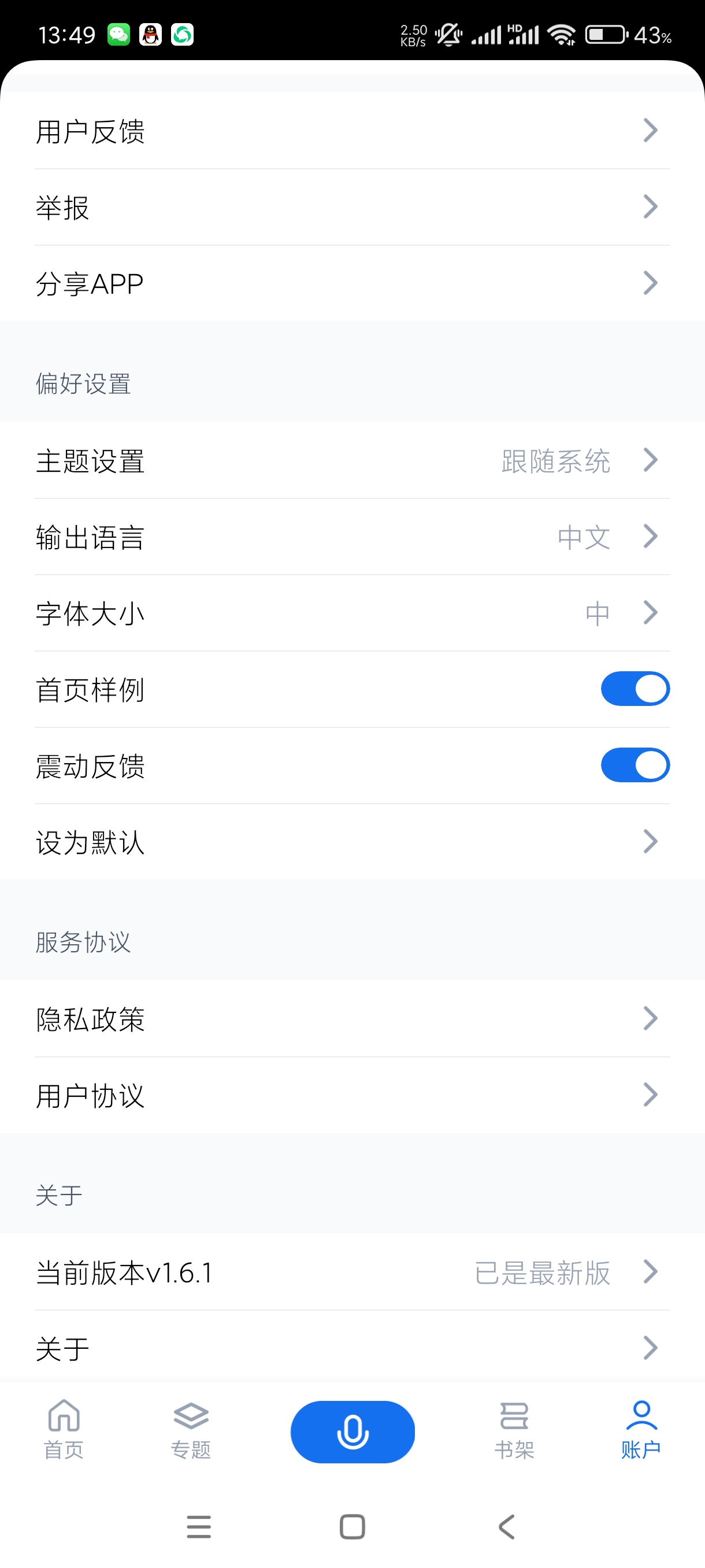Screen dimensions: 705x1568
Task: Toggle the 首页样例 switch off
Action: [x=634, y=689]
